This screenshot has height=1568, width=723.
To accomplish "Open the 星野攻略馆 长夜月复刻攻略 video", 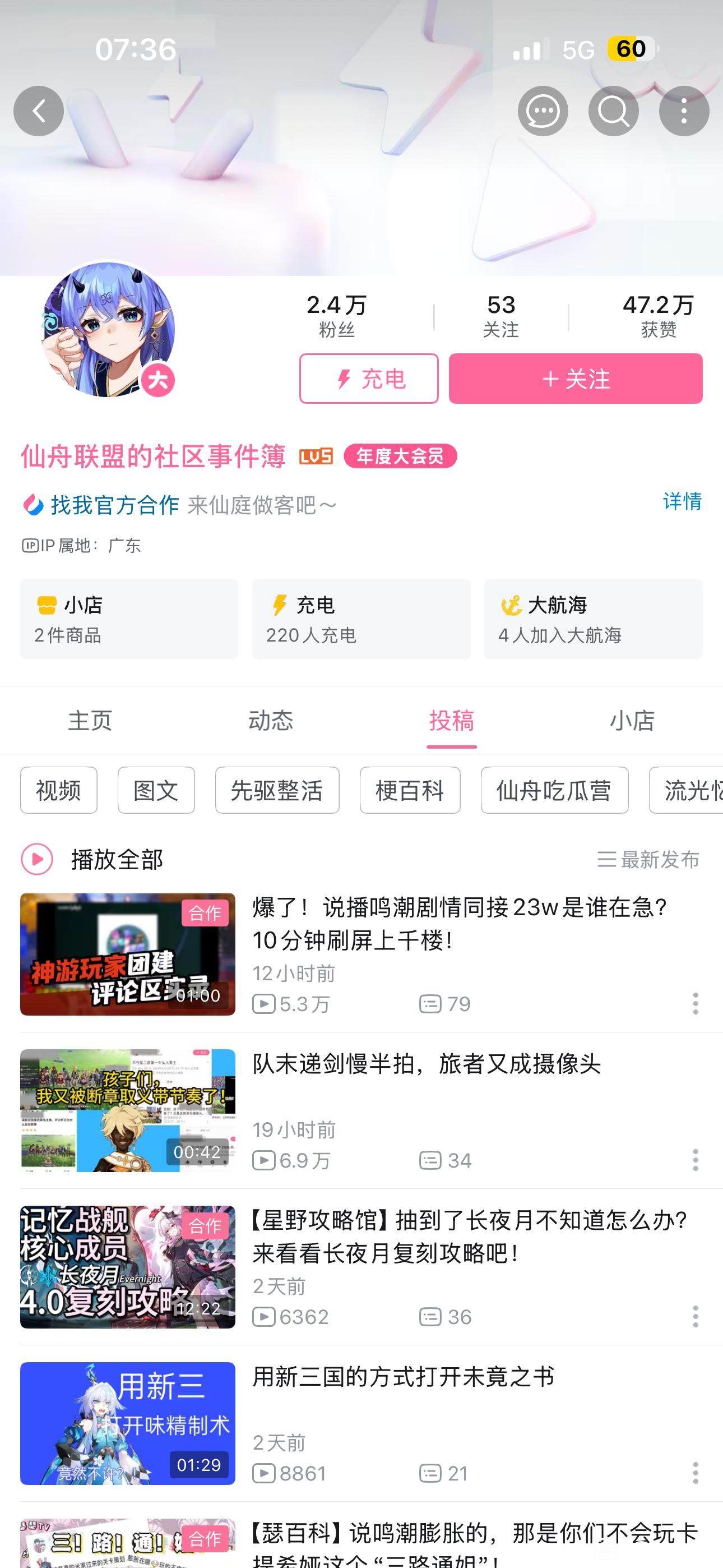I will [x=469, y=1235].
